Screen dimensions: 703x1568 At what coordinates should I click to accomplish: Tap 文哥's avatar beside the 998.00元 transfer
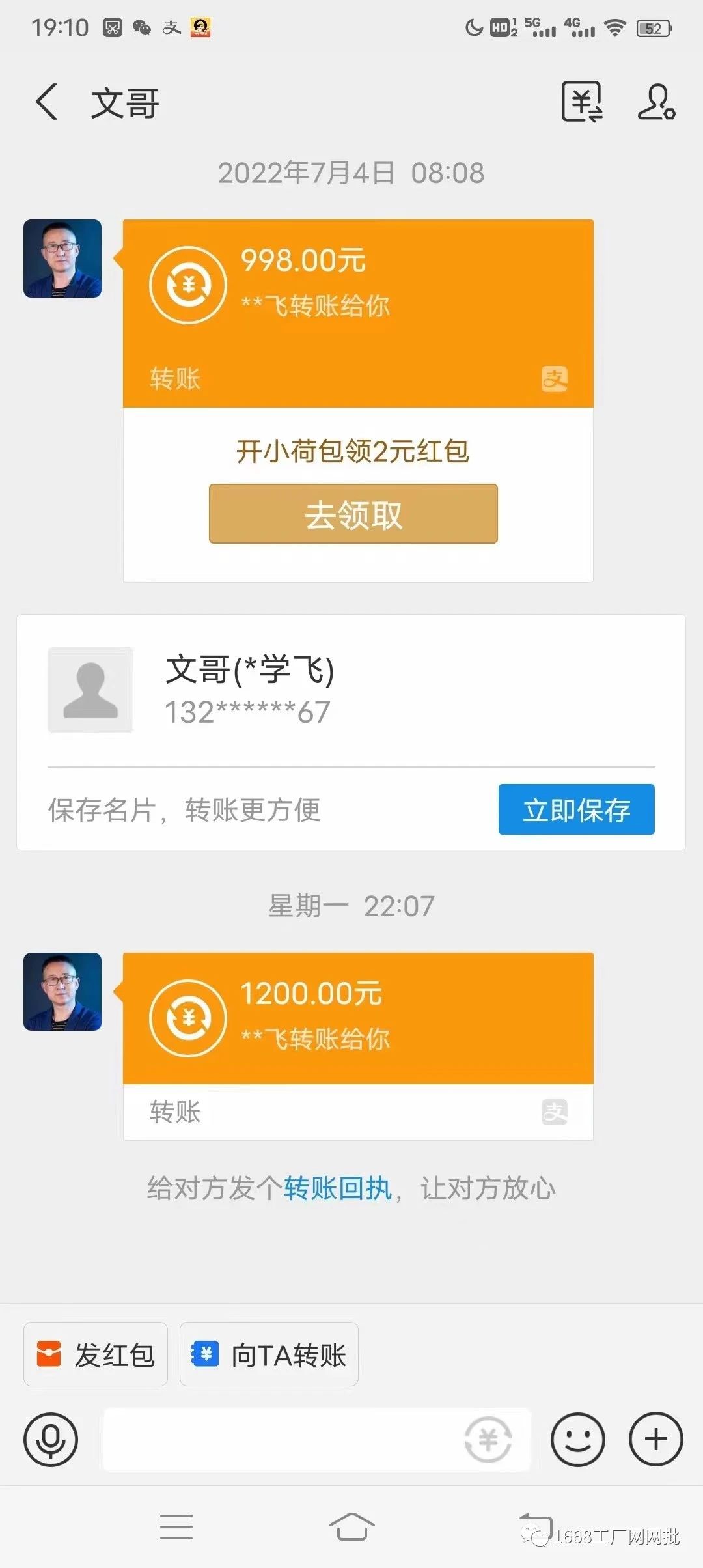pos(62,259)
